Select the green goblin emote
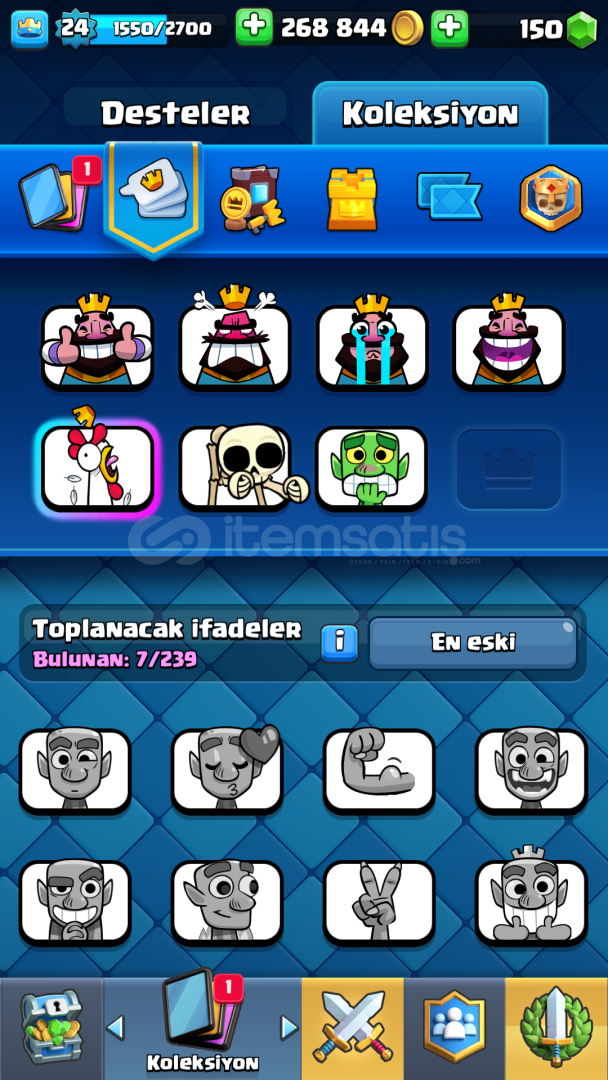Image resolution: width=608 pixels, height=1080 pixels. point(372,468)
